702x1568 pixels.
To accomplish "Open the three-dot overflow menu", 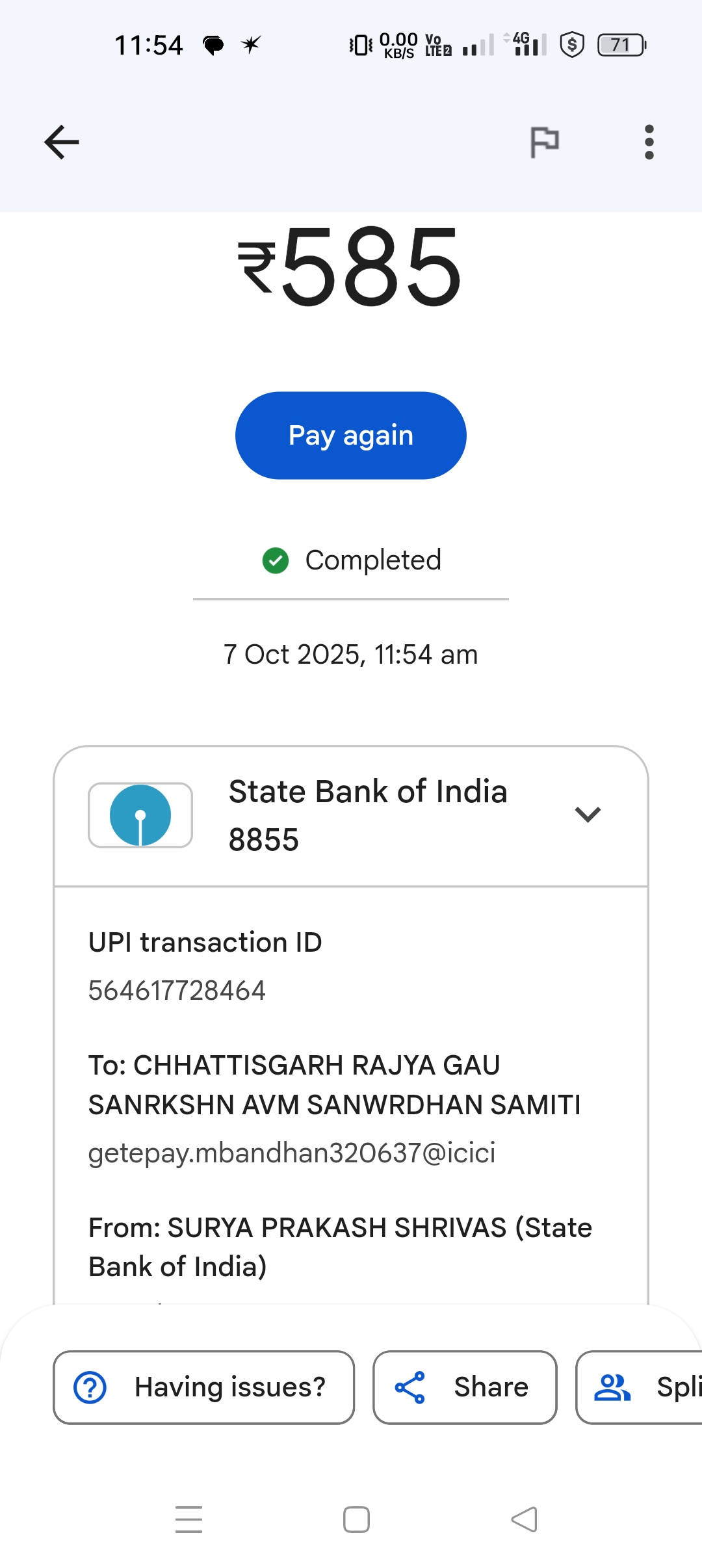I will [649, 142].
